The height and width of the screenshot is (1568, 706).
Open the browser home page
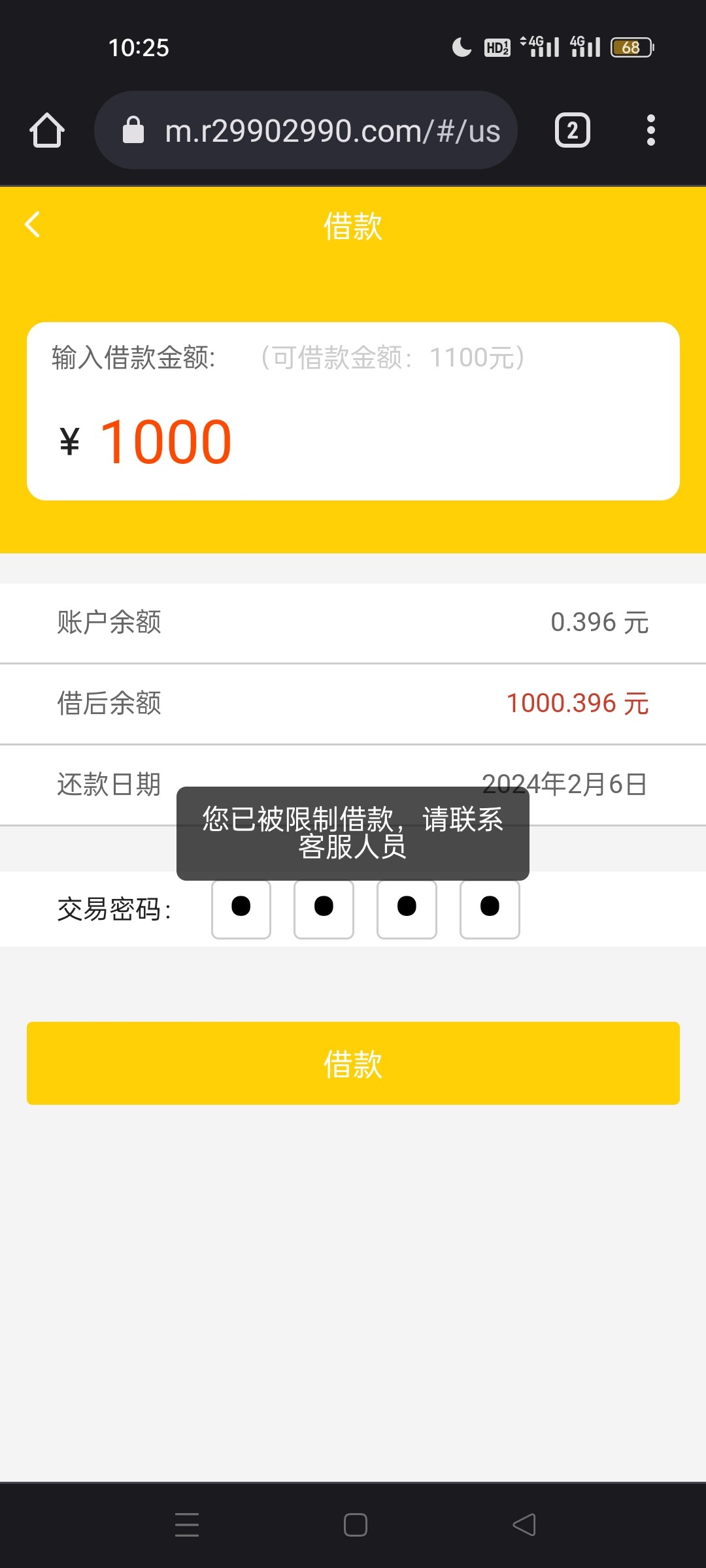[47, 130]
